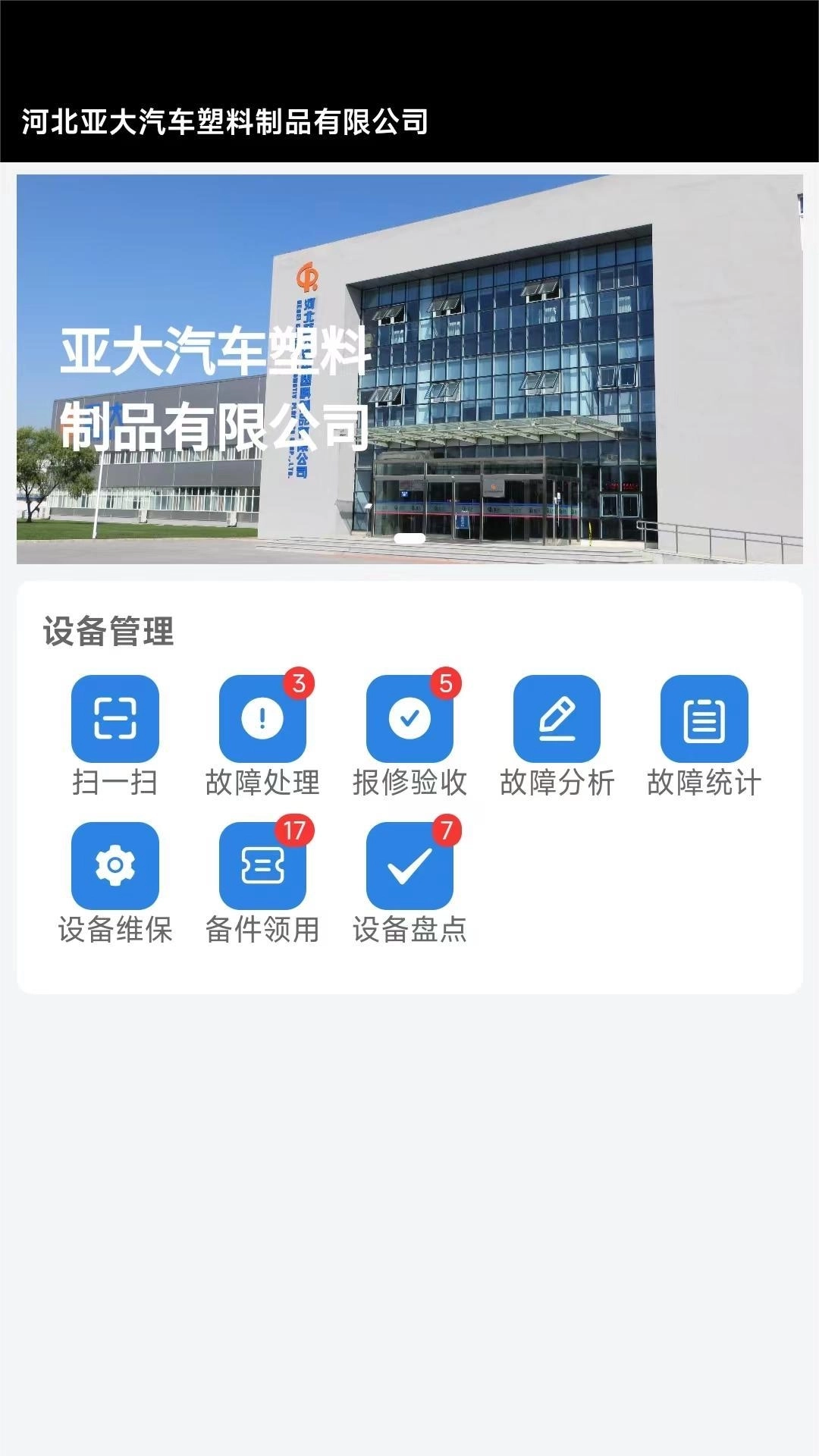Viewport: 819px width, 1456px height.
Task: Tap the badge with 5 acceptance notifications
Action: tap(446, 682)
